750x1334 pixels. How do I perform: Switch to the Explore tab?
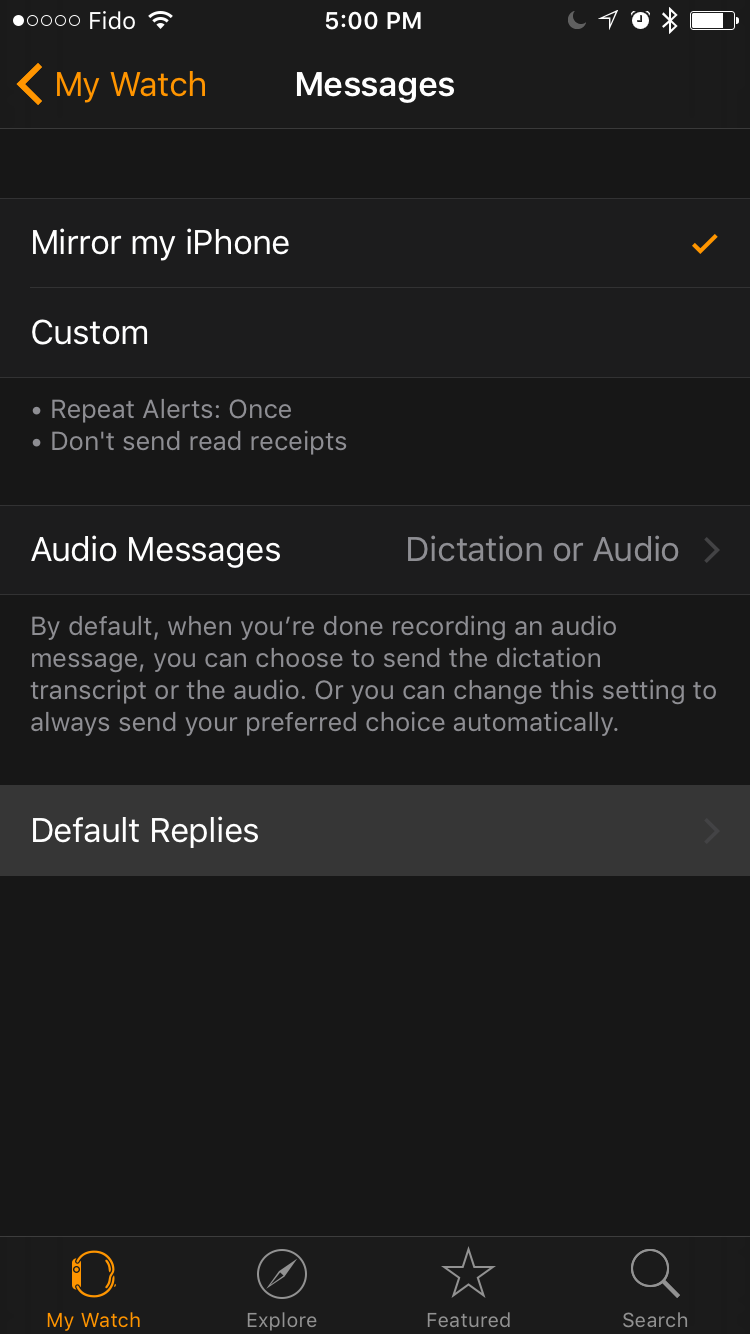(x=281, y=1288)
